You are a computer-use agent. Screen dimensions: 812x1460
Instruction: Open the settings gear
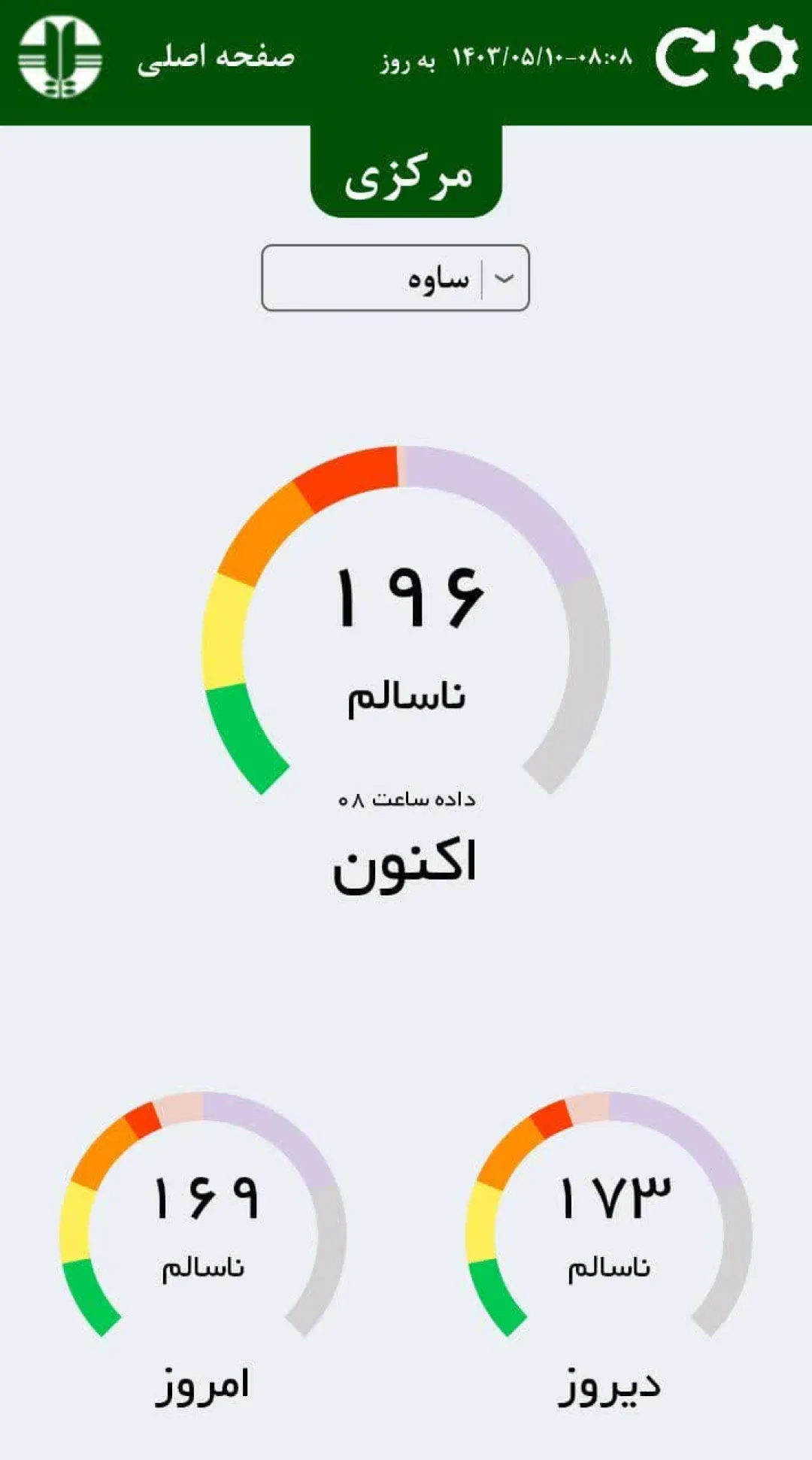pos(765,57)
